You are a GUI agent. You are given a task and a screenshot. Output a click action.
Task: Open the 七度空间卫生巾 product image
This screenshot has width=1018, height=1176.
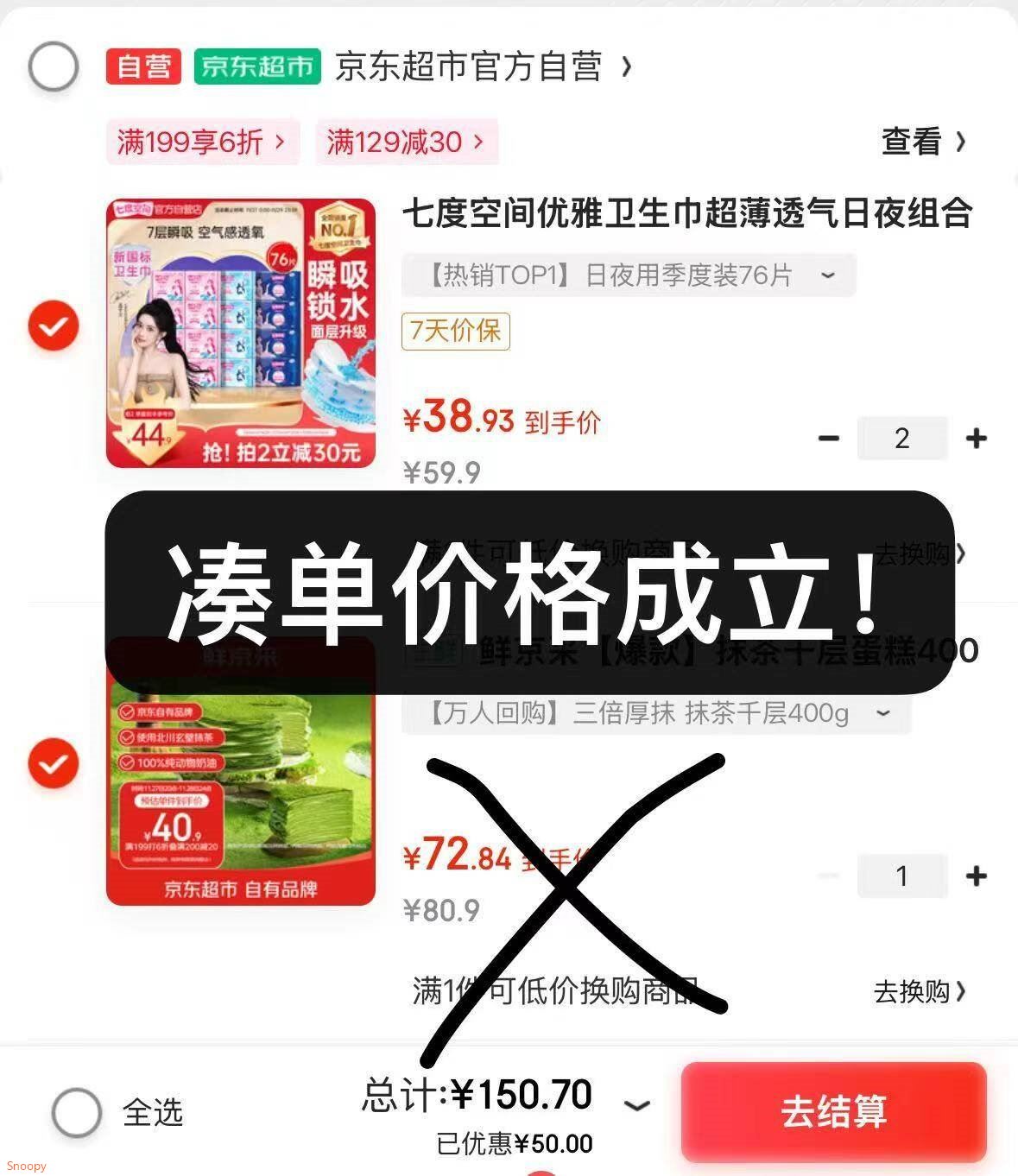tap(241, 333)
